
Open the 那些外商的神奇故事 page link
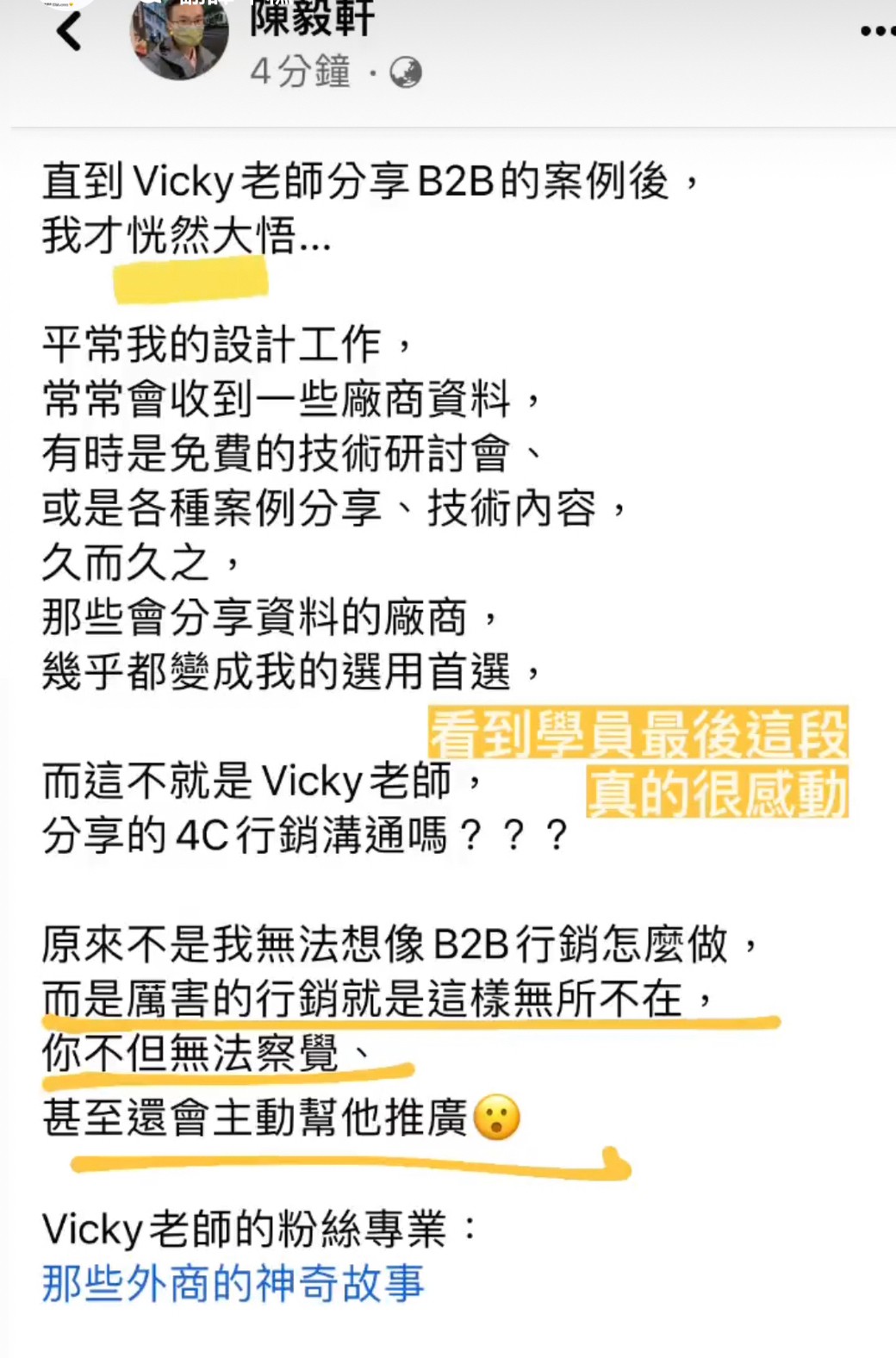click(233, 1283)
